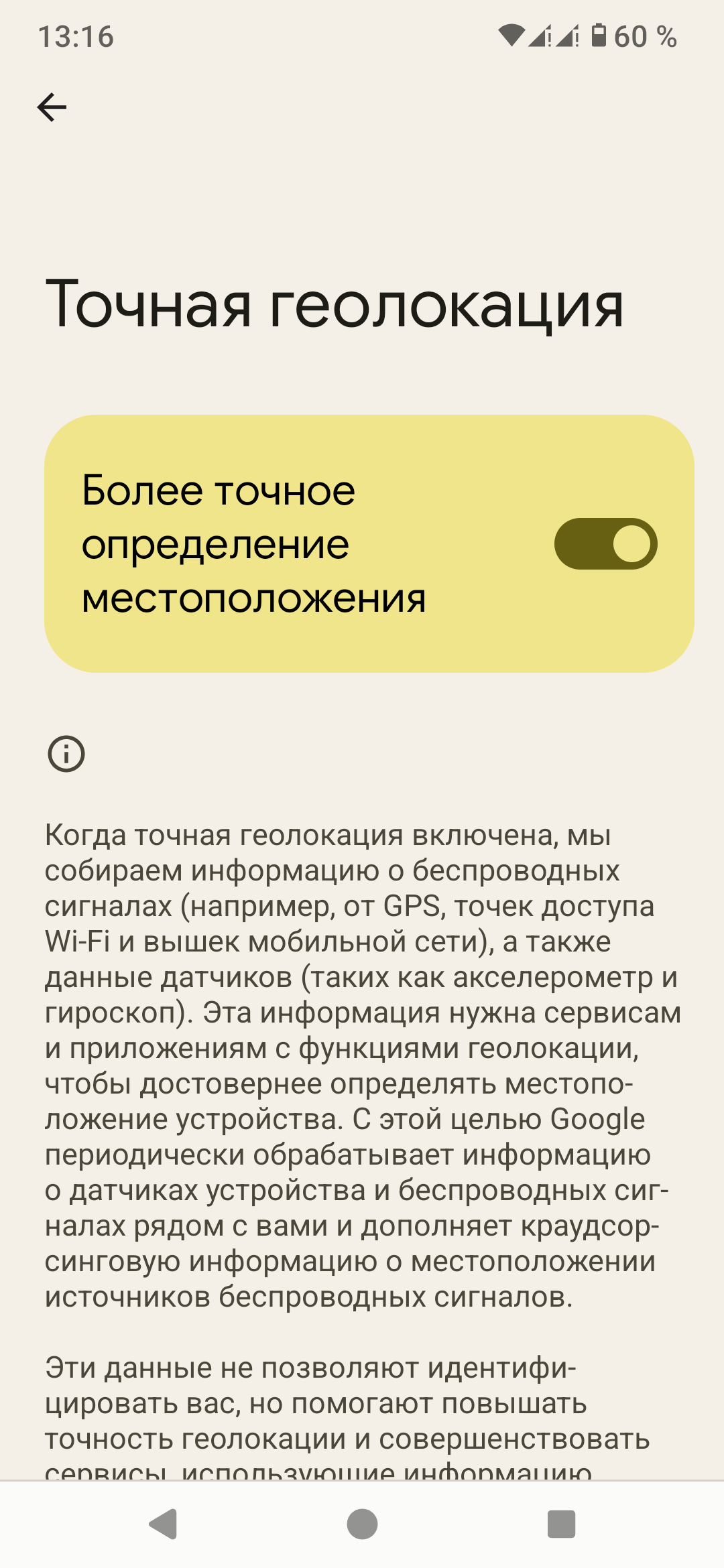The image size is (724, 1568).
Task: Go to the home screen
Action: coord(362,1524)
